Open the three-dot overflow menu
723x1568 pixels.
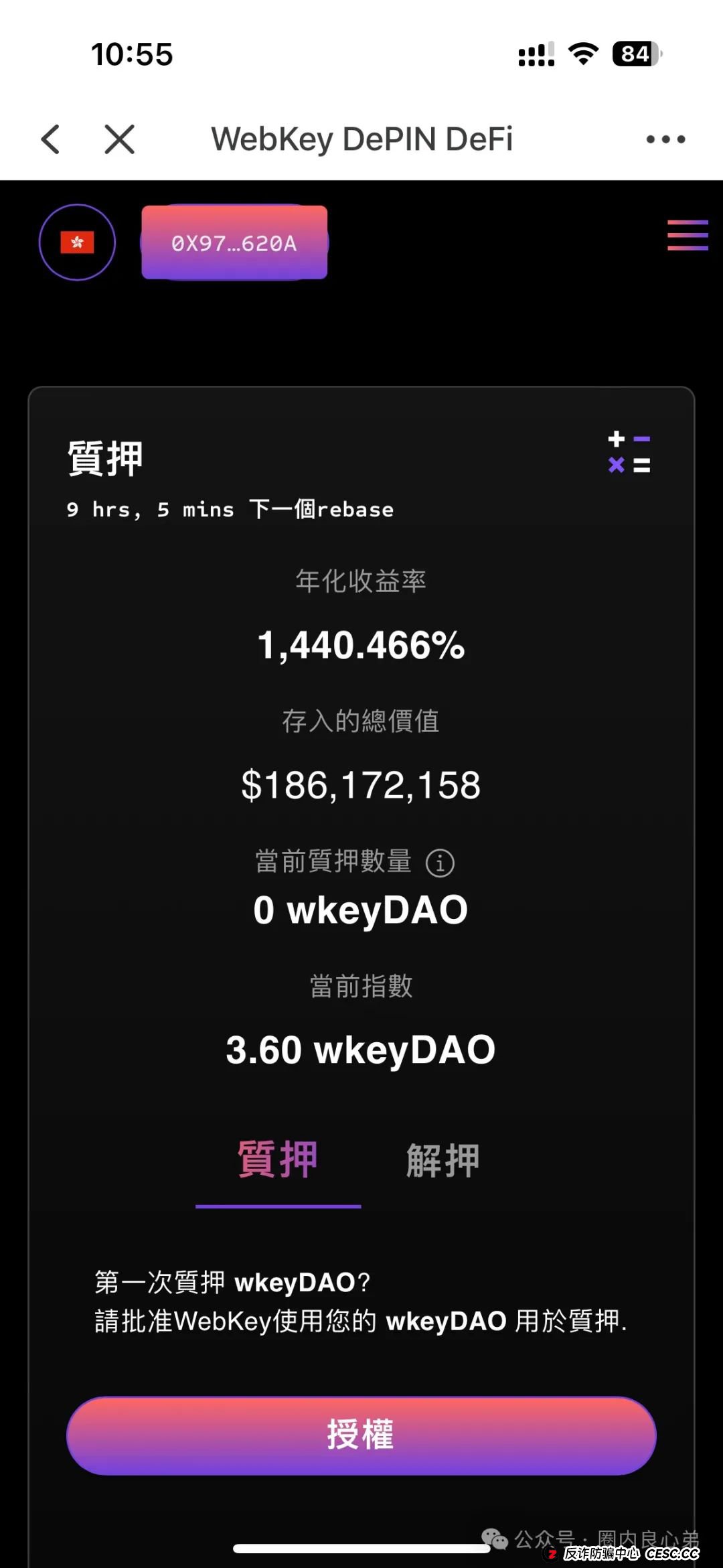pos(665,139)
